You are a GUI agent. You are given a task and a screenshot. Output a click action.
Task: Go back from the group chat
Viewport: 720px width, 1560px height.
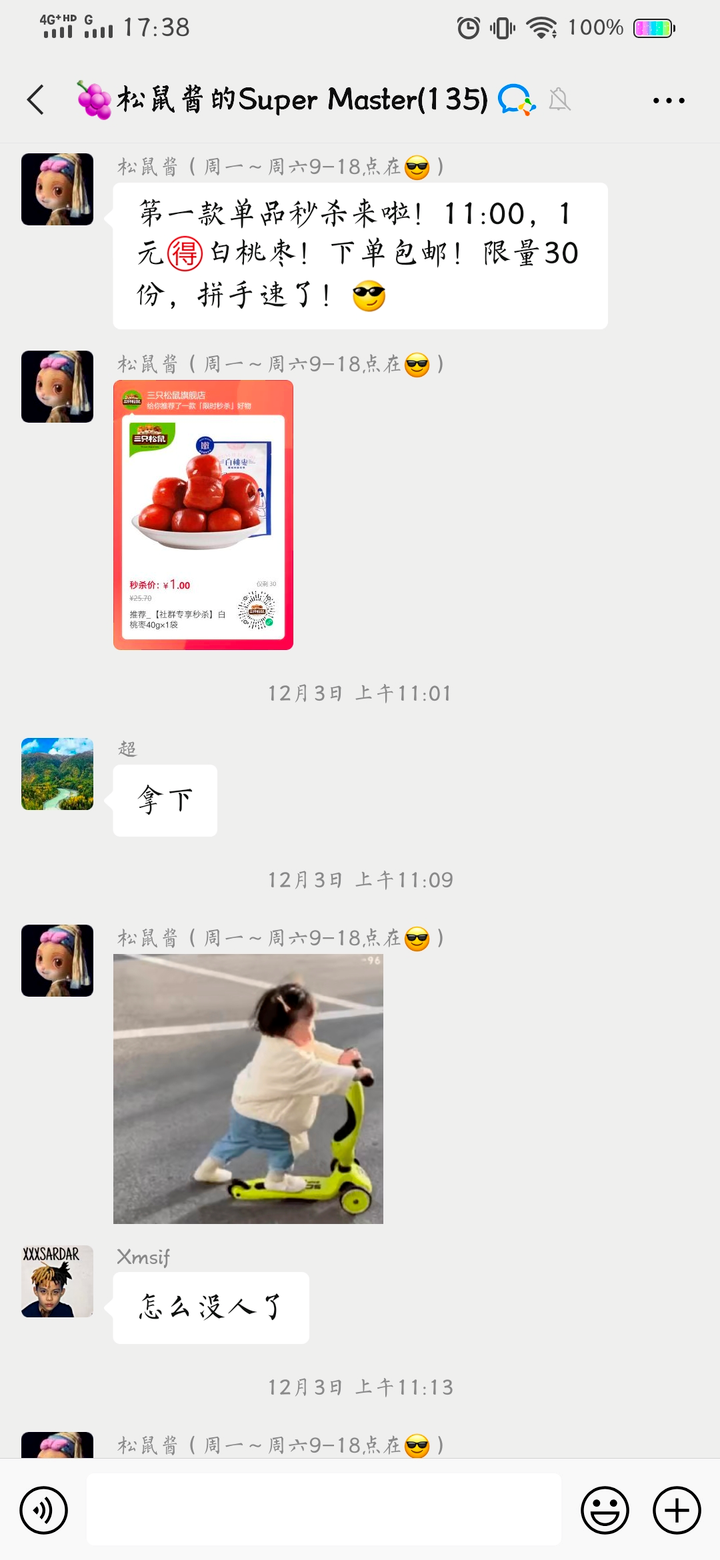point(36,100)
